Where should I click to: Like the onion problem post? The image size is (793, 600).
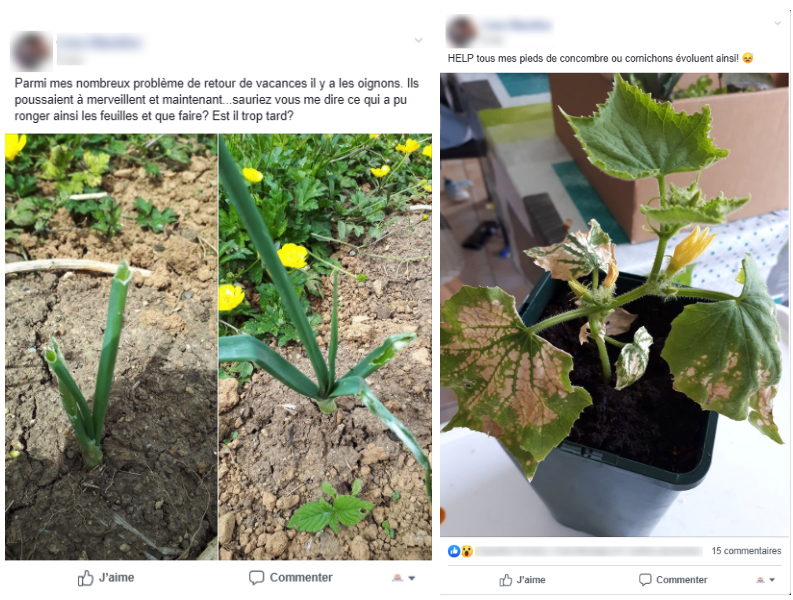pyautogui.click(x=106, y=577)
